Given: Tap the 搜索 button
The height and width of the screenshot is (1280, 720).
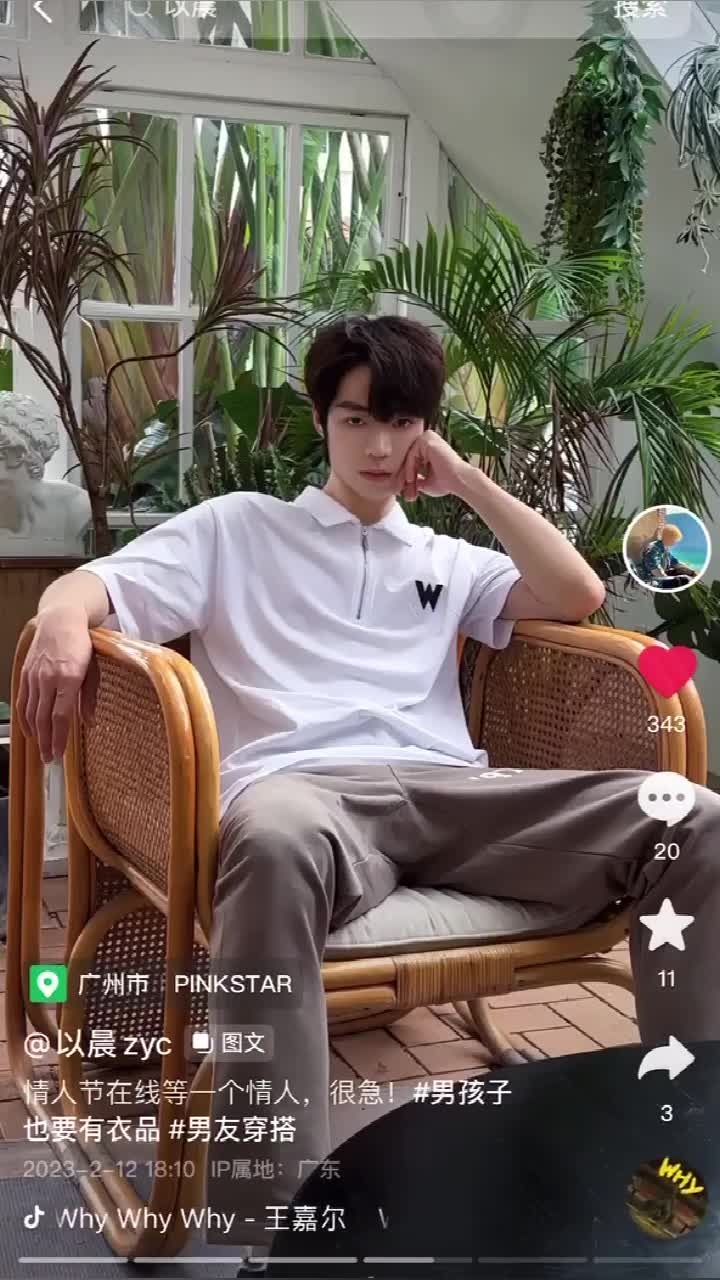Looking at the screenshot, I should tap(641, 10).
